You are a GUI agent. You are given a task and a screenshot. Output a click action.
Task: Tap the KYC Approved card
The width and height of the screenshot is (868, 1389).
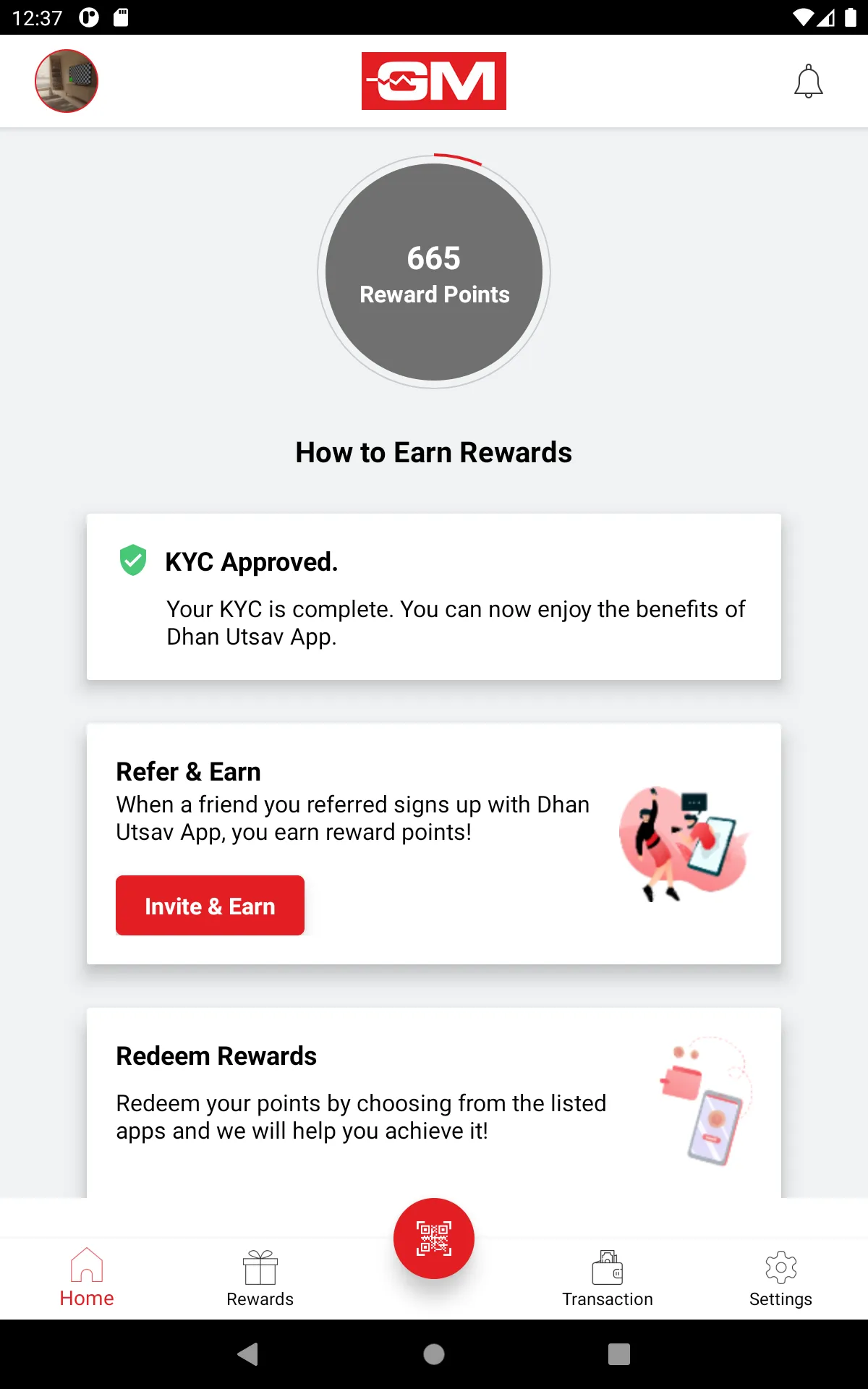pos(433,596)
